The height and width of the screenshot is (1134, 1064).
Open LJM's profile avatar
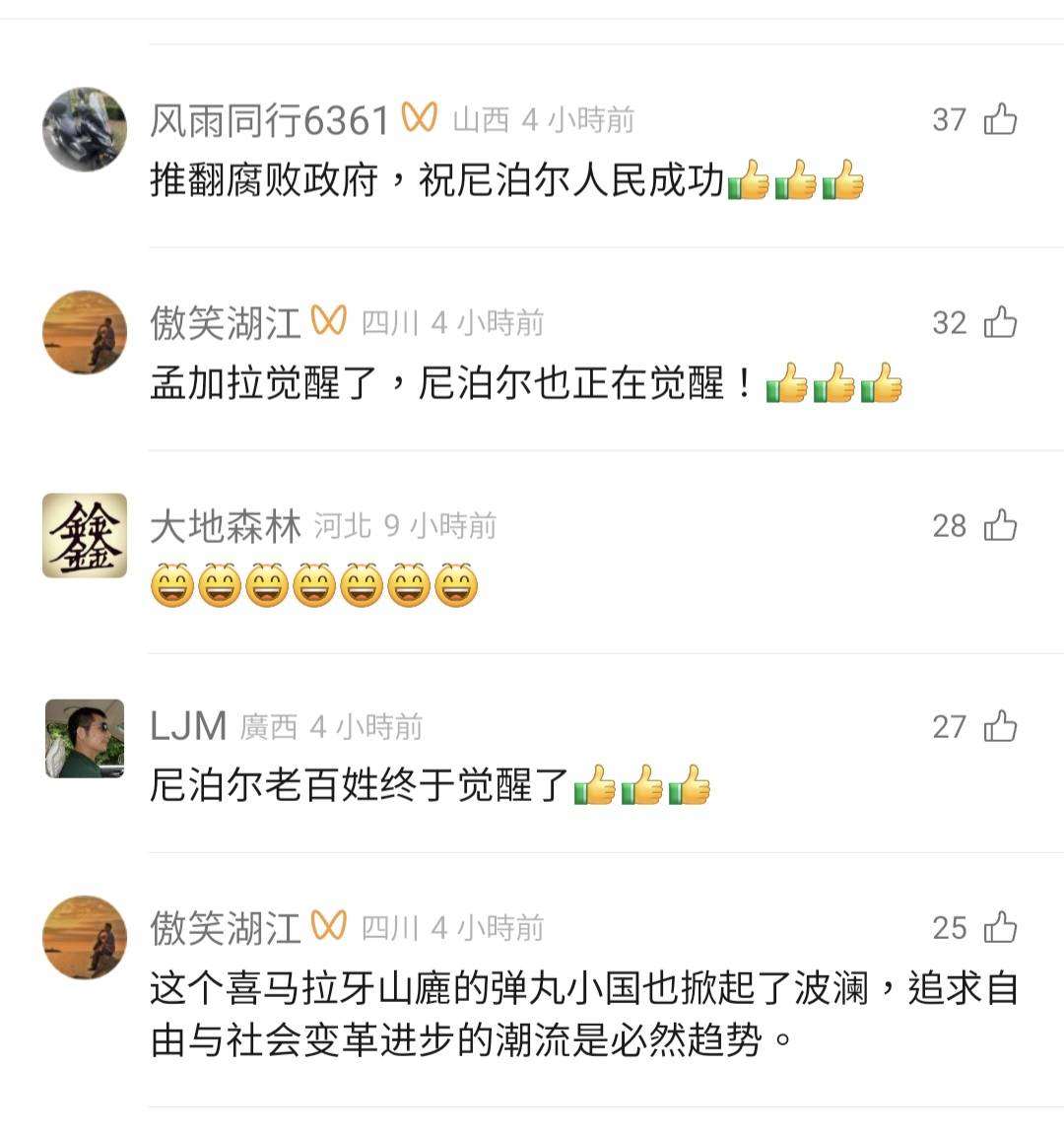85,738
